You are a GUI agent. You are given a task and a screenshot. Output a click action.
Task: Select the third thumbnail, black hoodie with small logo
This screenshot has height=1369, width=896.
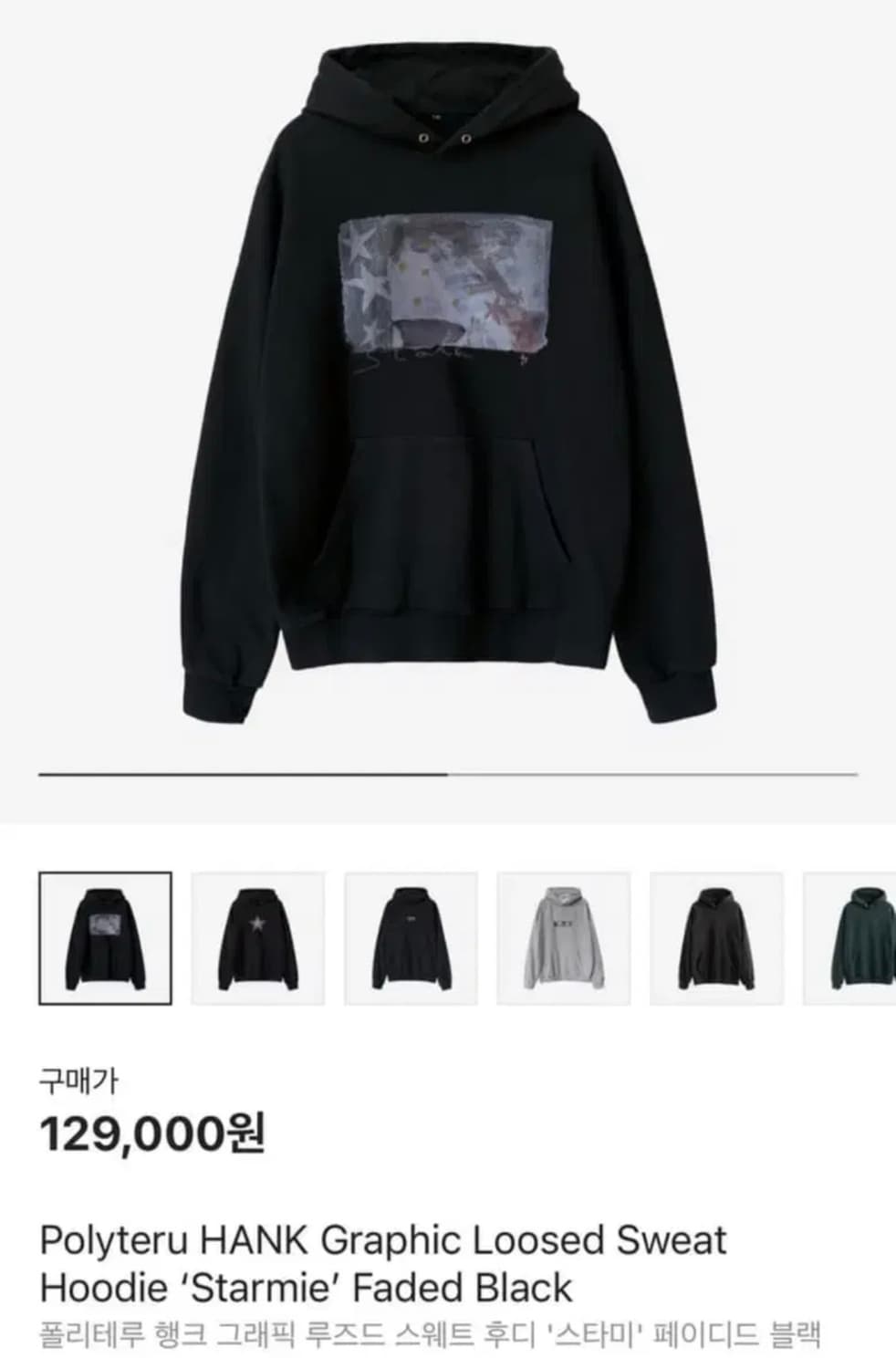[411, 938]
